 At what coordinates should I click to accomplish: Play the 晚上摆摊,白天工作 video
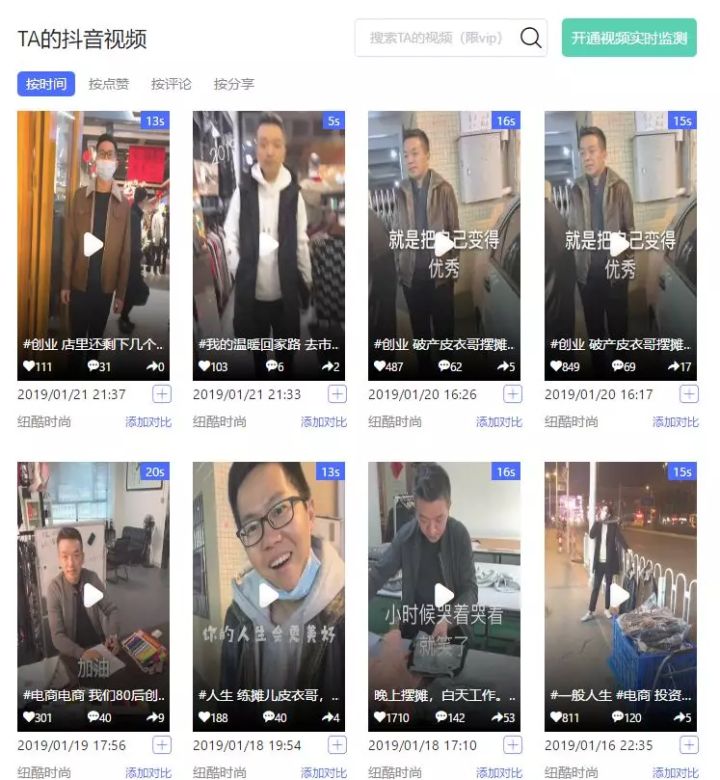point(444,596)
